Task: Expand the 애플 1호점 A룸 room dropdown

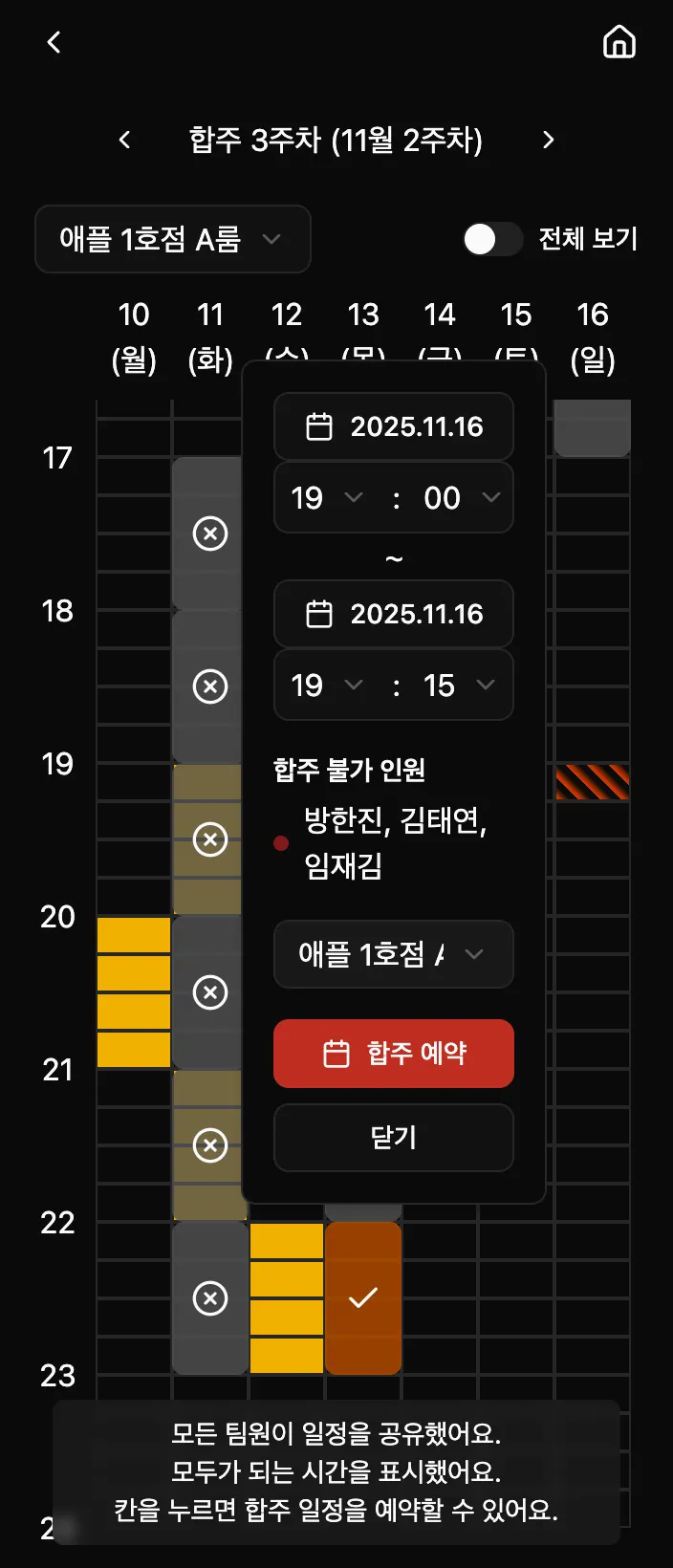Action: tap(173, 239)
